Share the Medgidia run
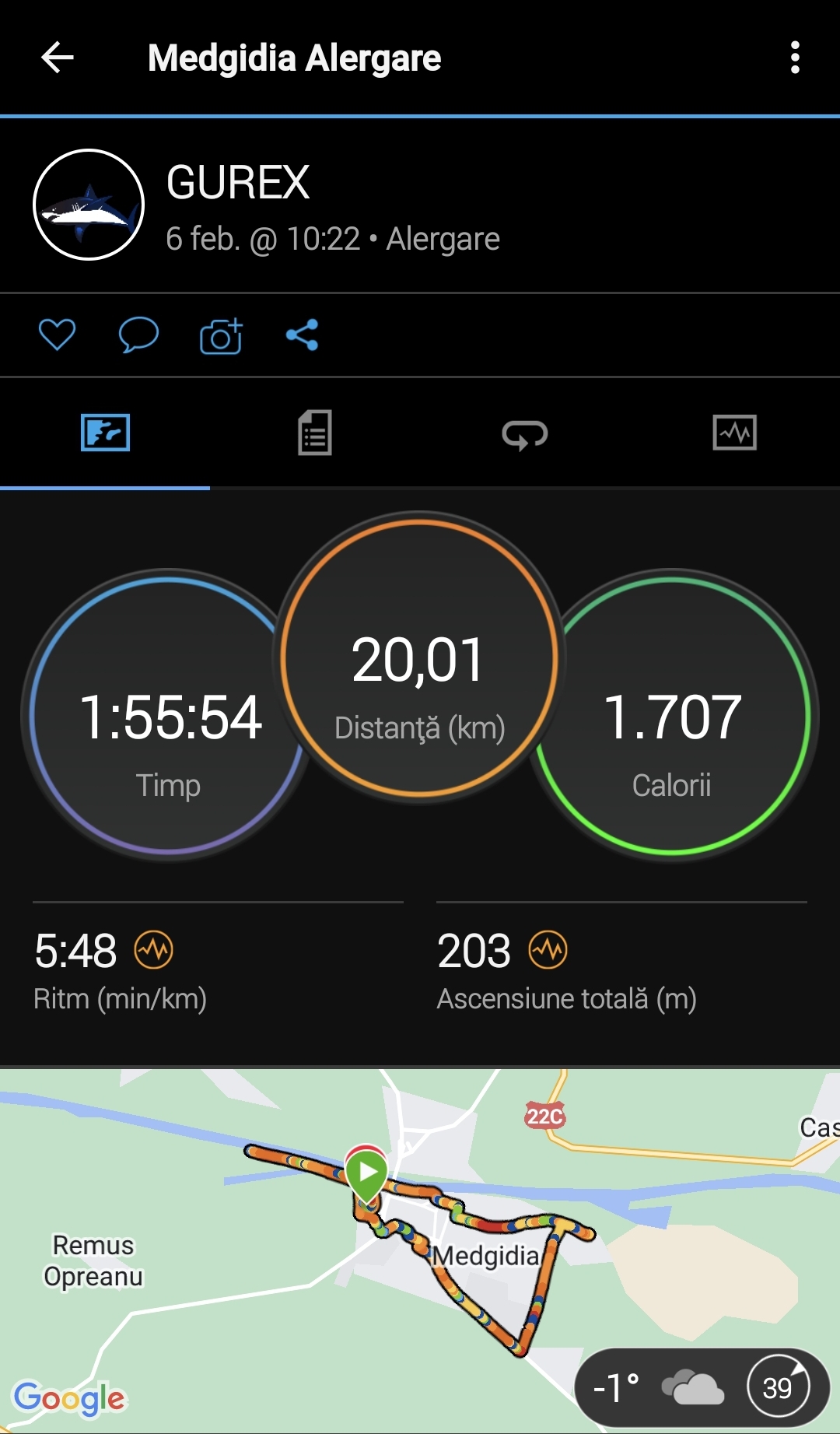This screenshot has height=1434, width=840. (302, 335)
